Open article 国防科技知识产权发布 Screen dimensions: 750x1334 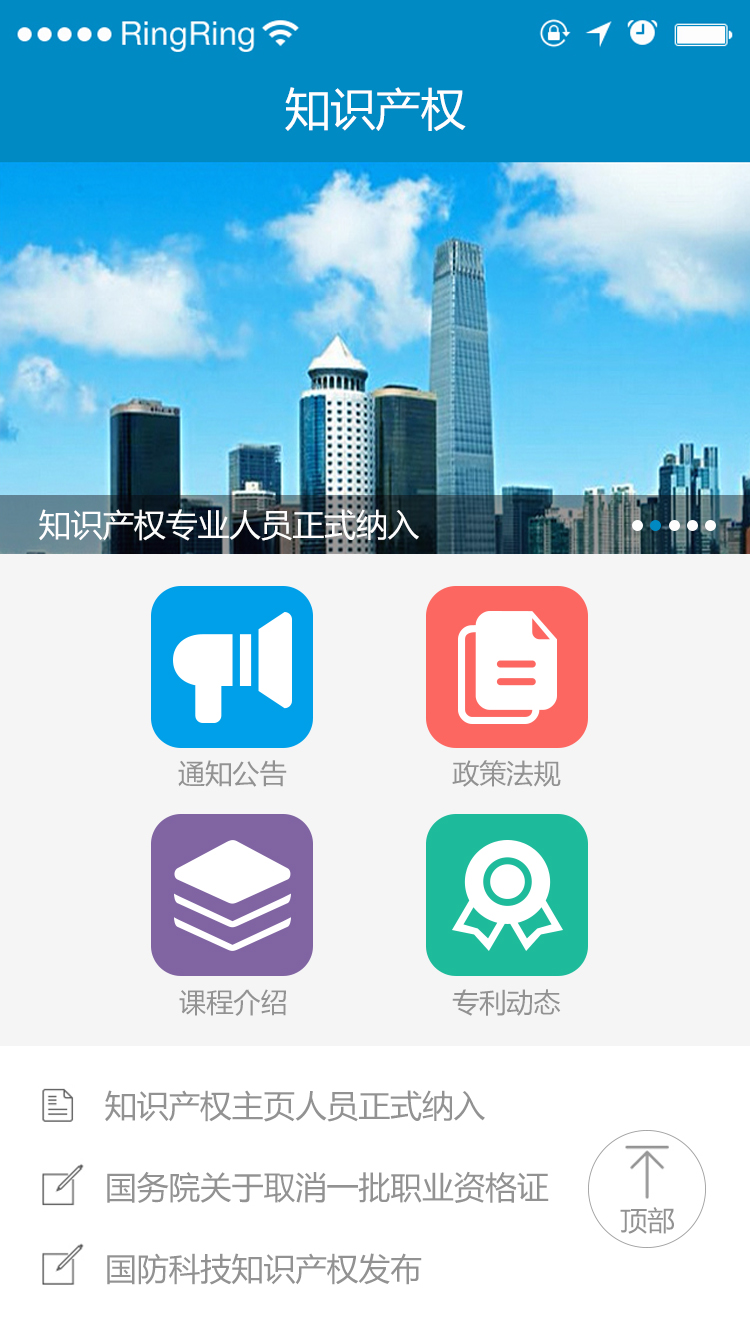(x=262, y=1269)
